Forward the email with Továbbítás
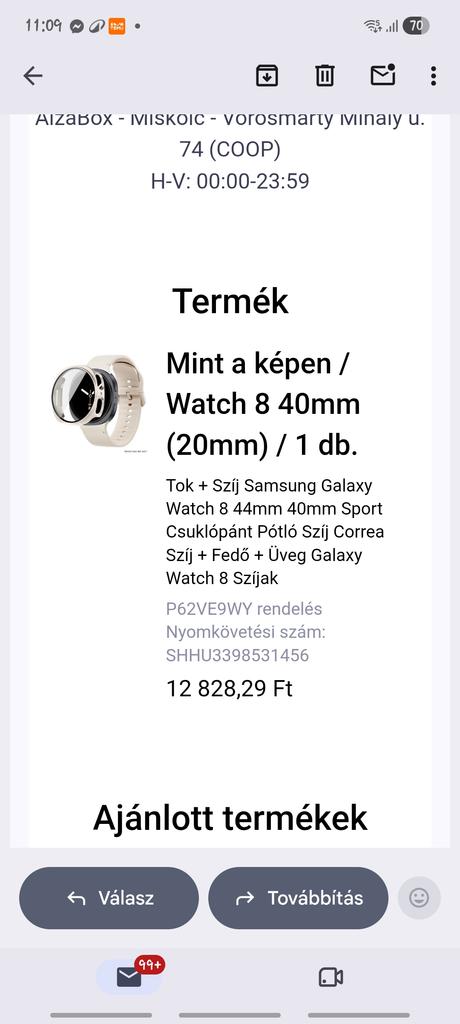Viewport: 460px width, 1024px height. point(298,898)
